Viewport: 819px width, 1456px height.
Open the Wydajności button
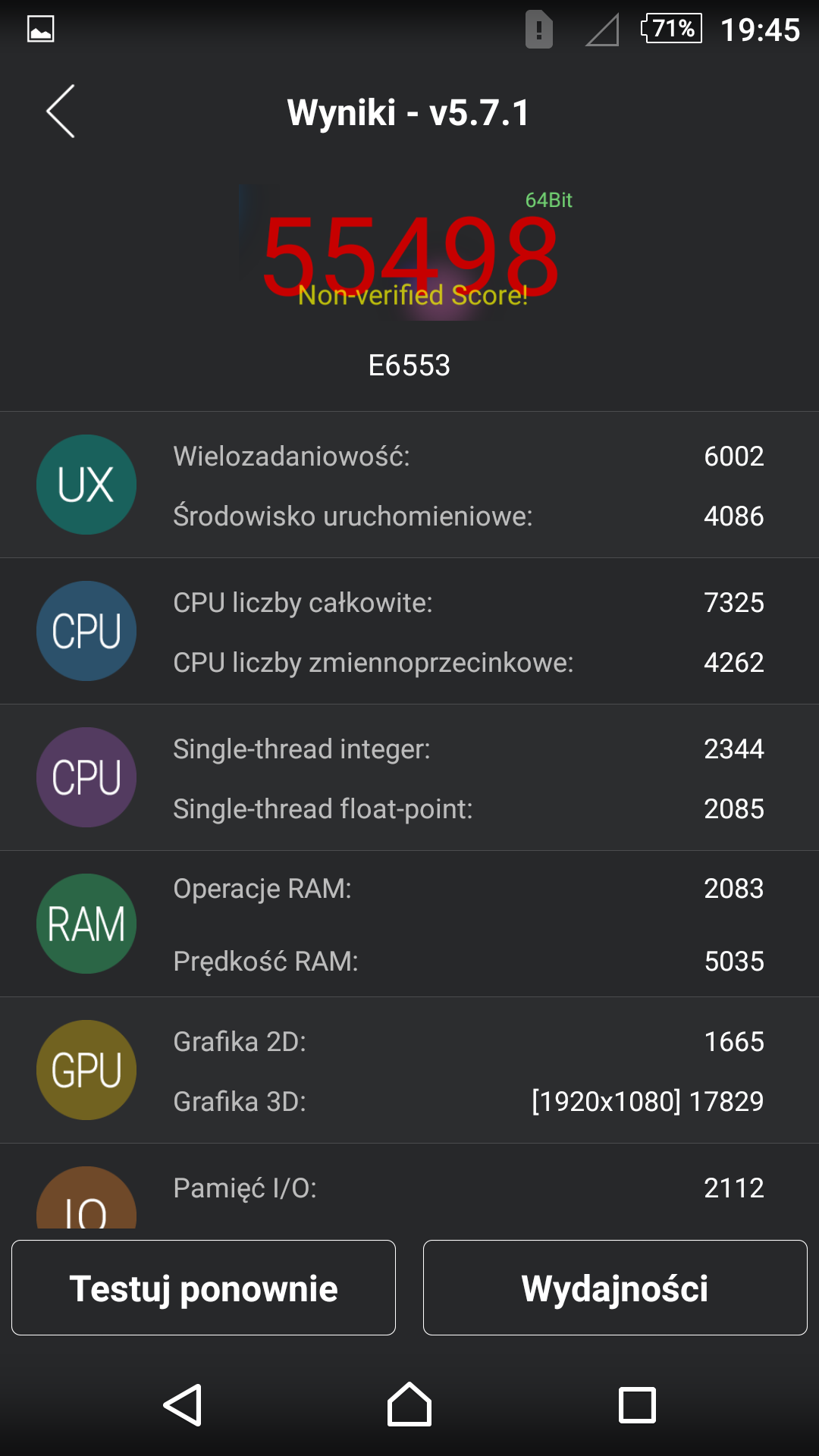(615, 1288)
